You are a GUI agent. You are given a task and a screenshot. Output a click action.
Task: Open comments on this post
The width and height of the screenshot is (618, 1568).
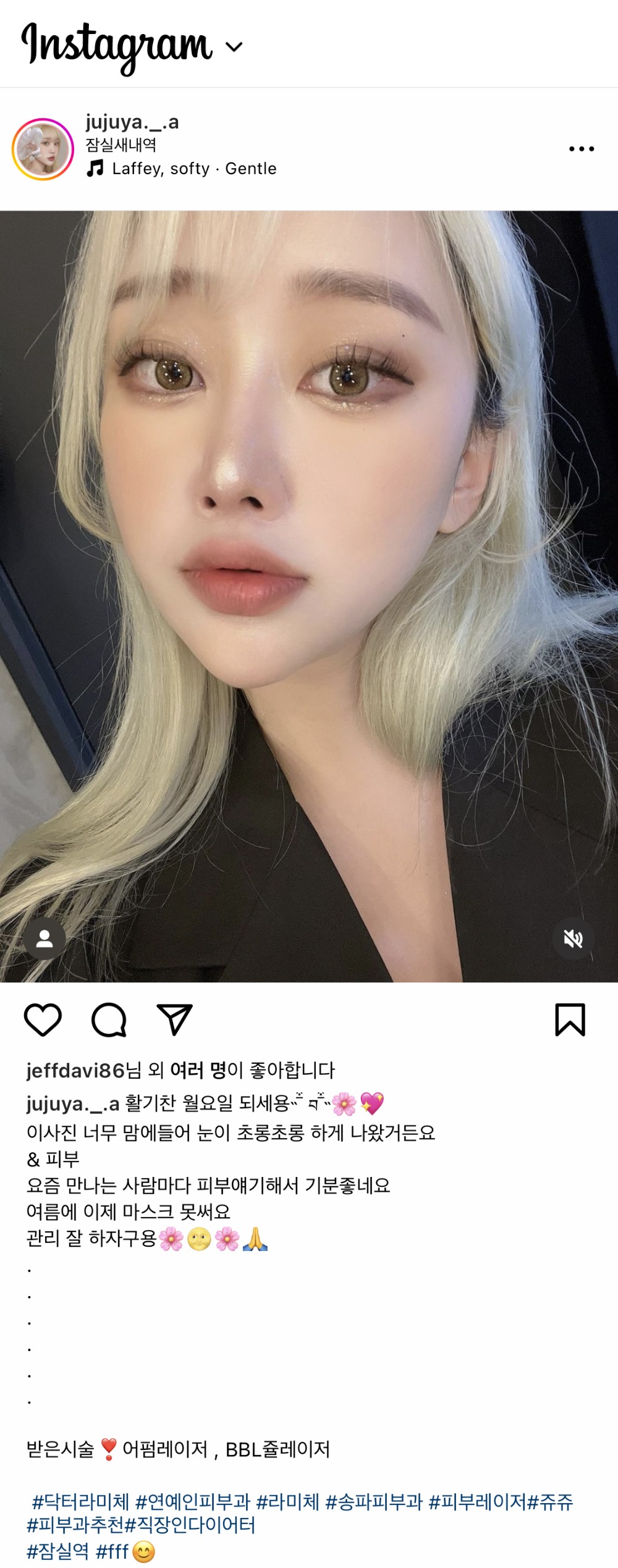pyautogui.click(x=109, y=1020)
